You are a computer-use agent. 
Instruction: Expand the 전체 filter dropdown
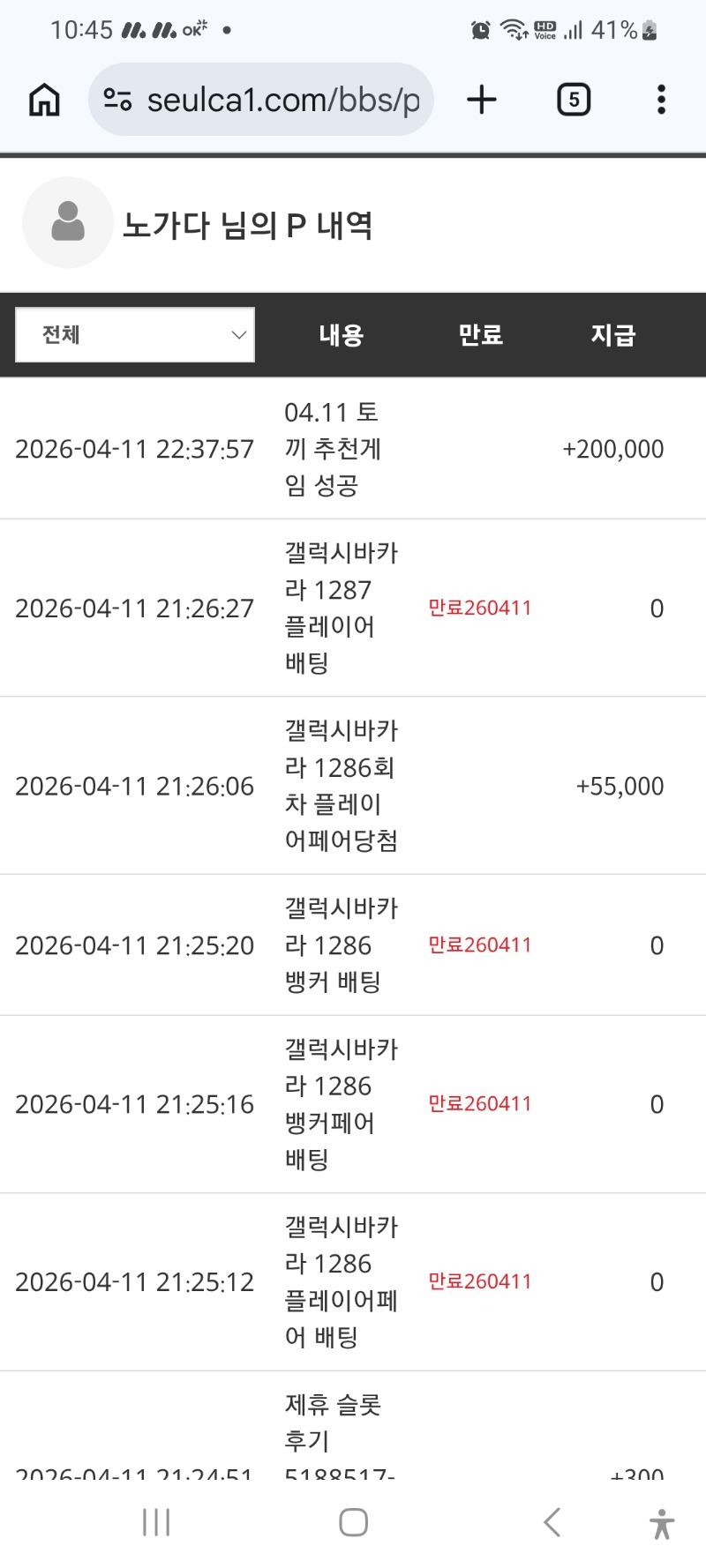pyautogui.click(x=135, y=335)
